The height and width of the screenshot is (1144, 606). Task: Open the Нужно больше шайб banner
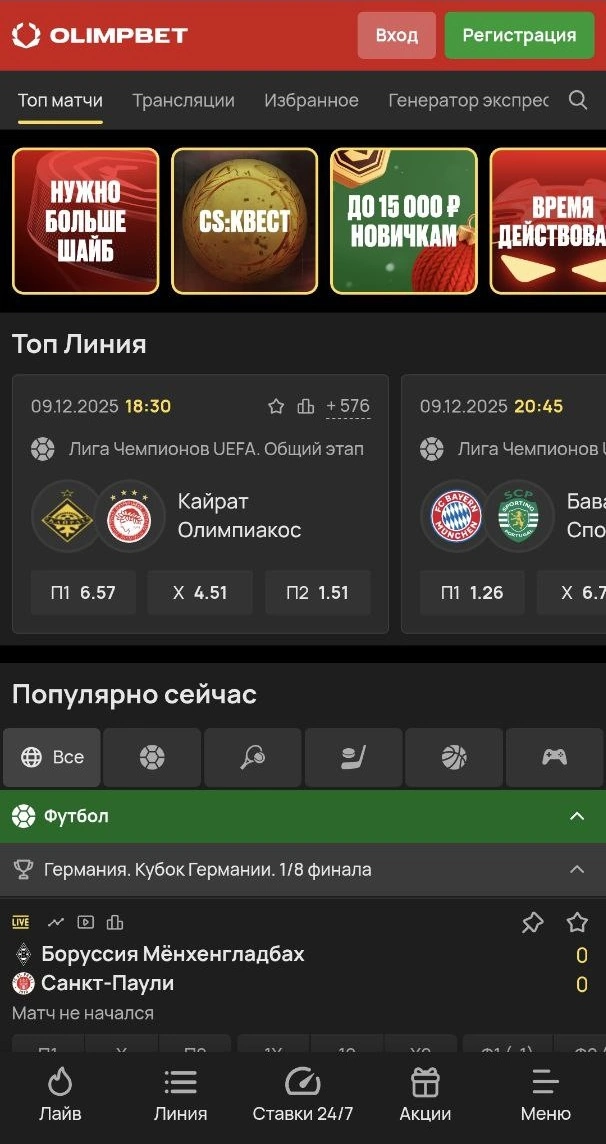(86, 221)
